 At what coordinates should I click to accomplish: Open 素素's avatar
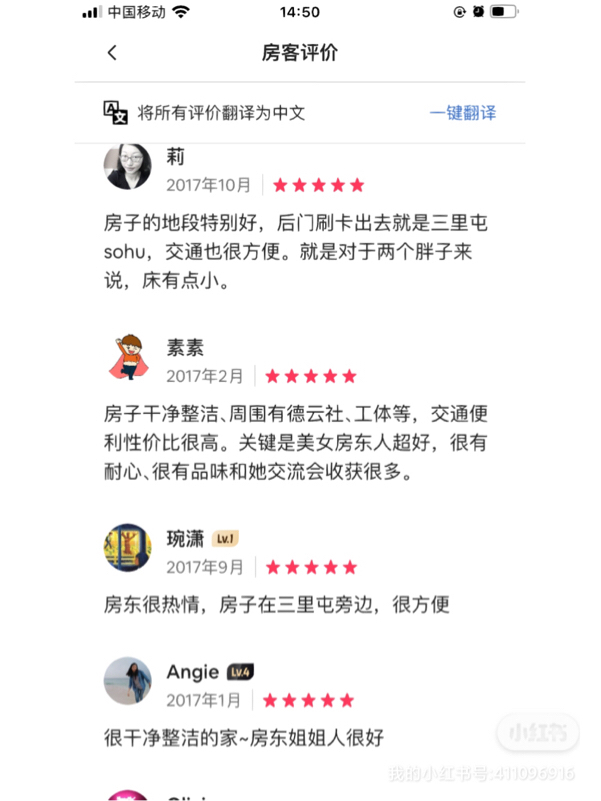129,358
